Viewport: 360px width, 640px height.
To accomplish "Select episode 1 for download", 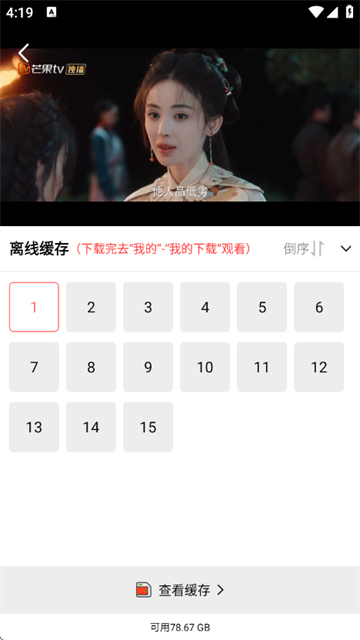I will coord(34,307).
